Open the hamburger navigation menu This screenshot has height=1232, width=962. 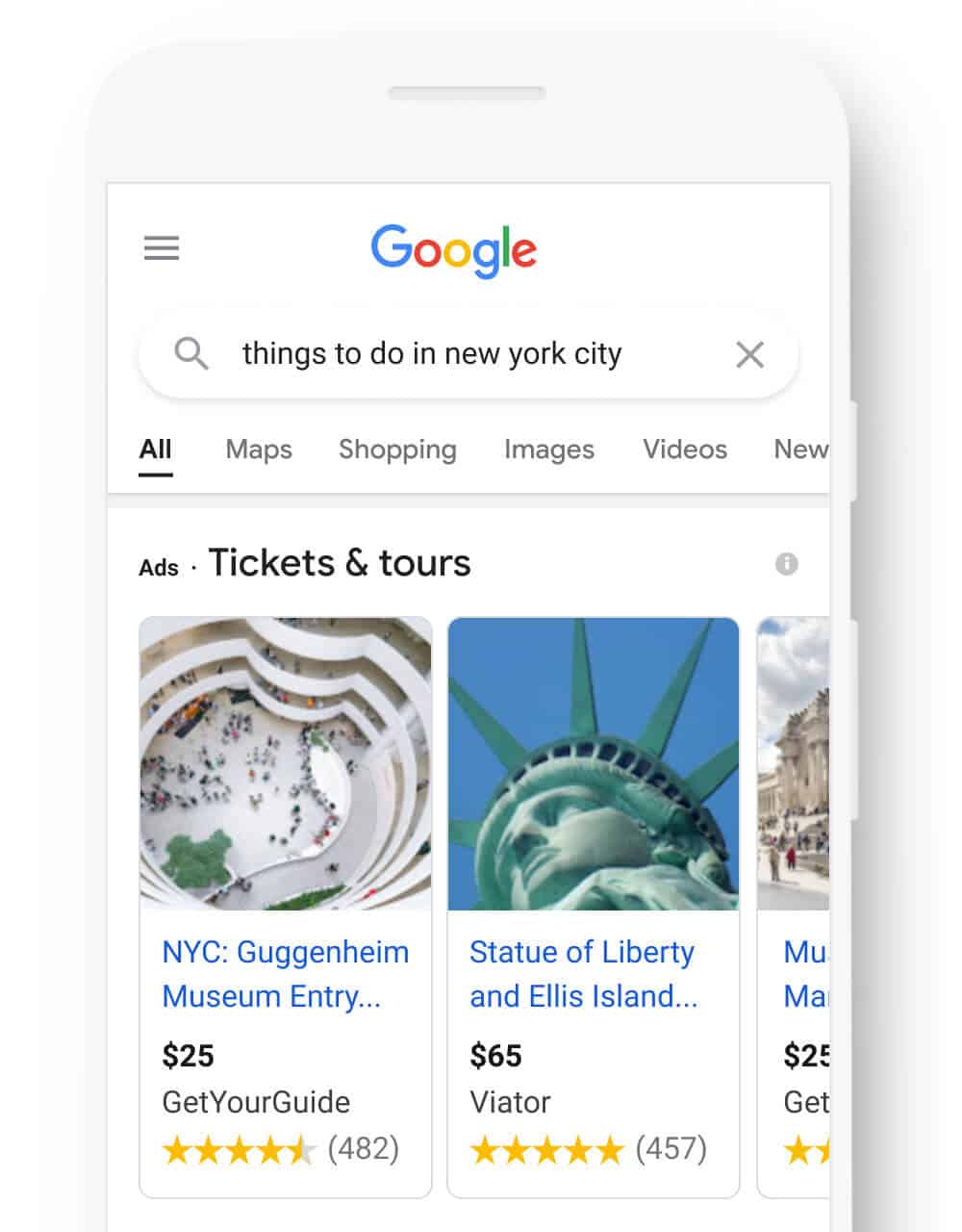point(161,248)
